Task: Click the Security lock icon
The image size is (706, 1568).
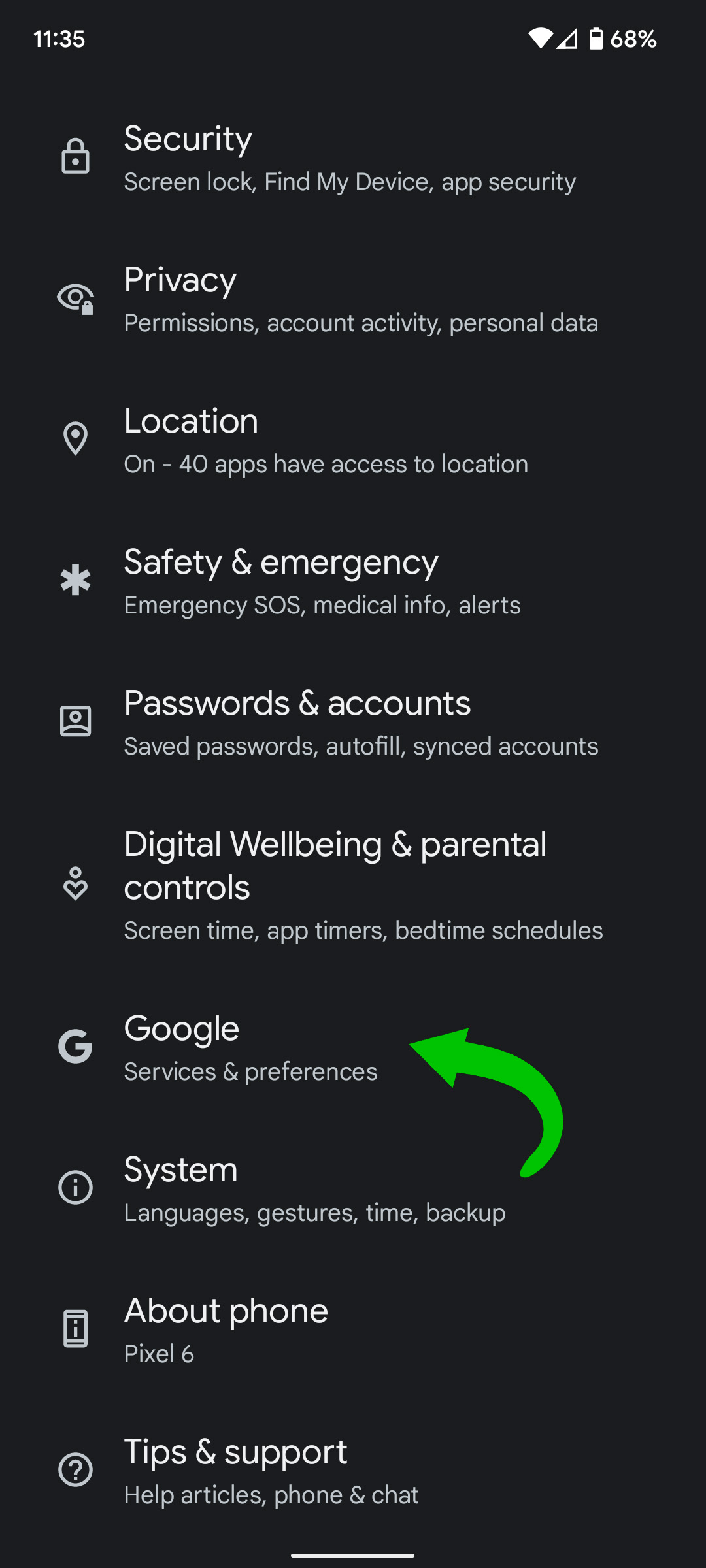Action: pos(75,157)
